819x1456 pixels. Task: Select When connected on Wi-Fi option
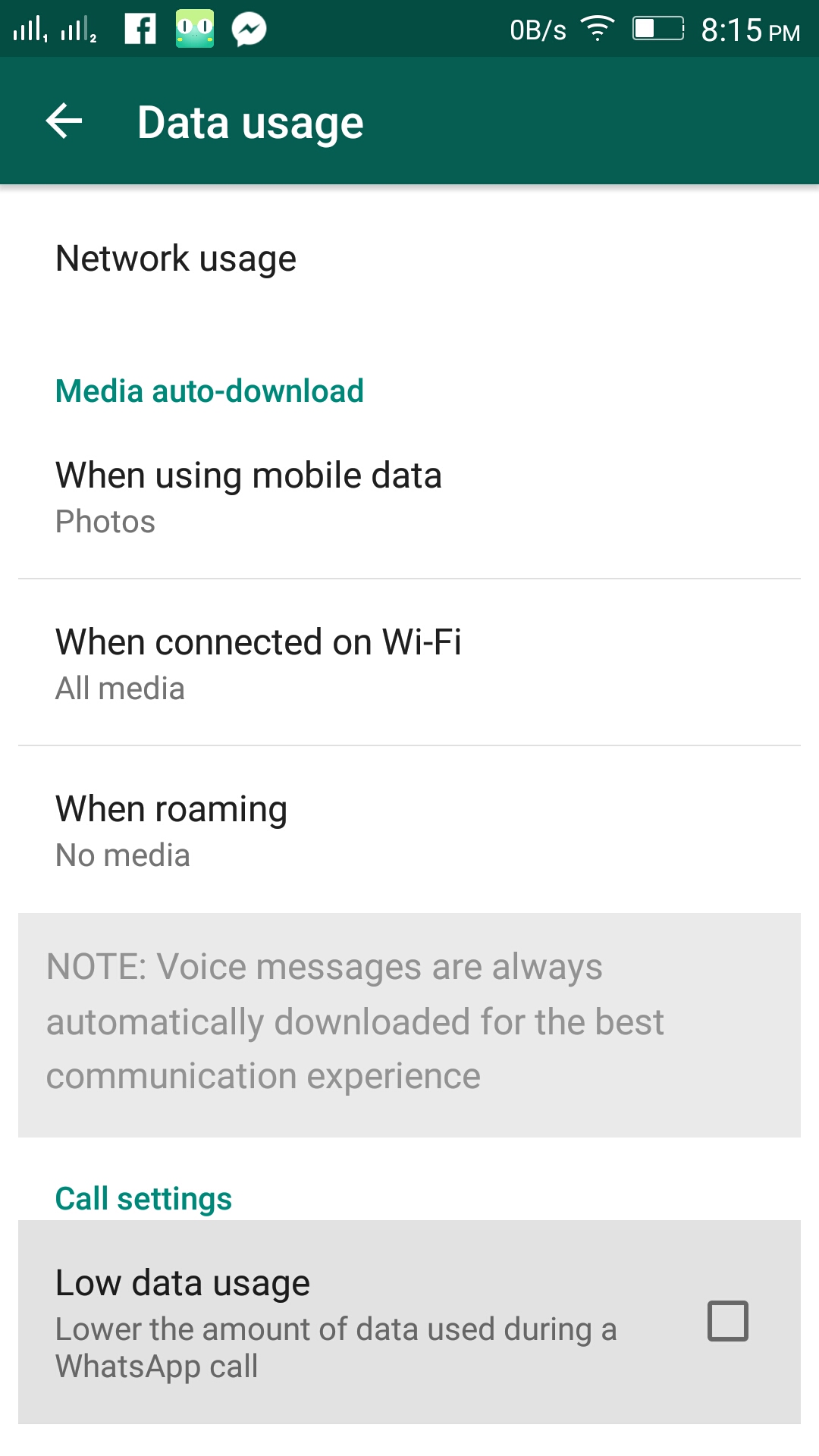(409, 663)
